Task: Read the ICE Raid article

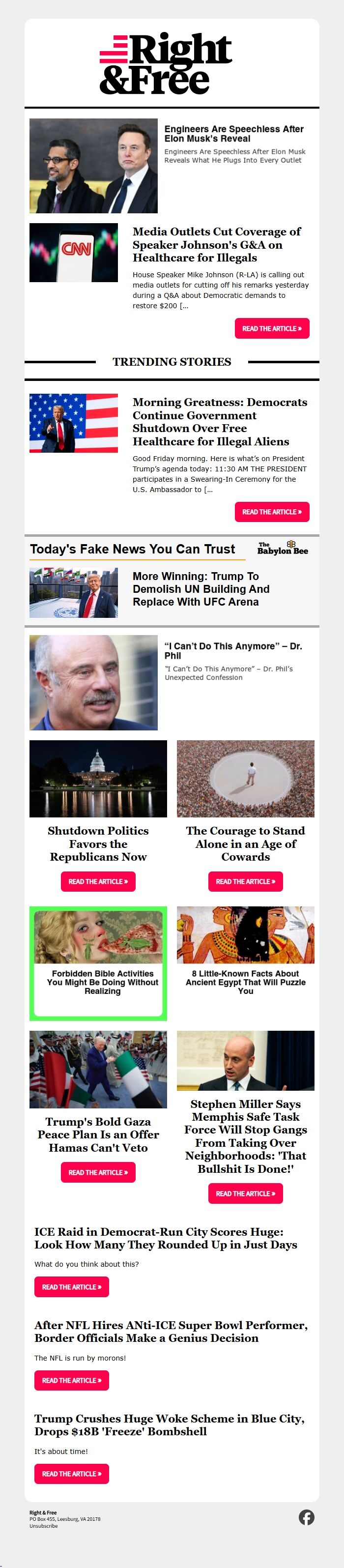Action: point(71,1287)
